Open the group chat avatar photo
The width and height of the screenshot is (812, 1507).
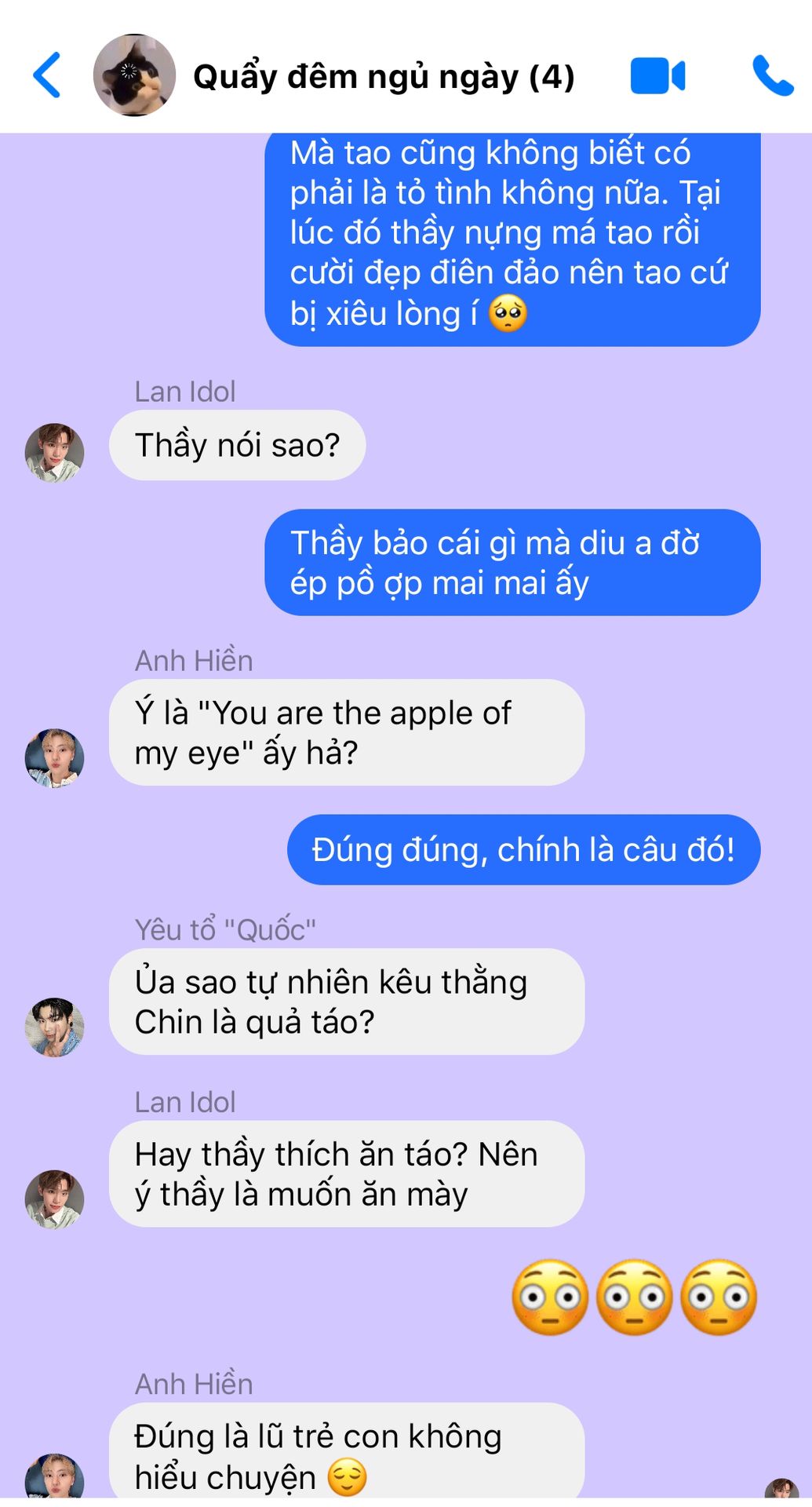(x=134, y=75)
